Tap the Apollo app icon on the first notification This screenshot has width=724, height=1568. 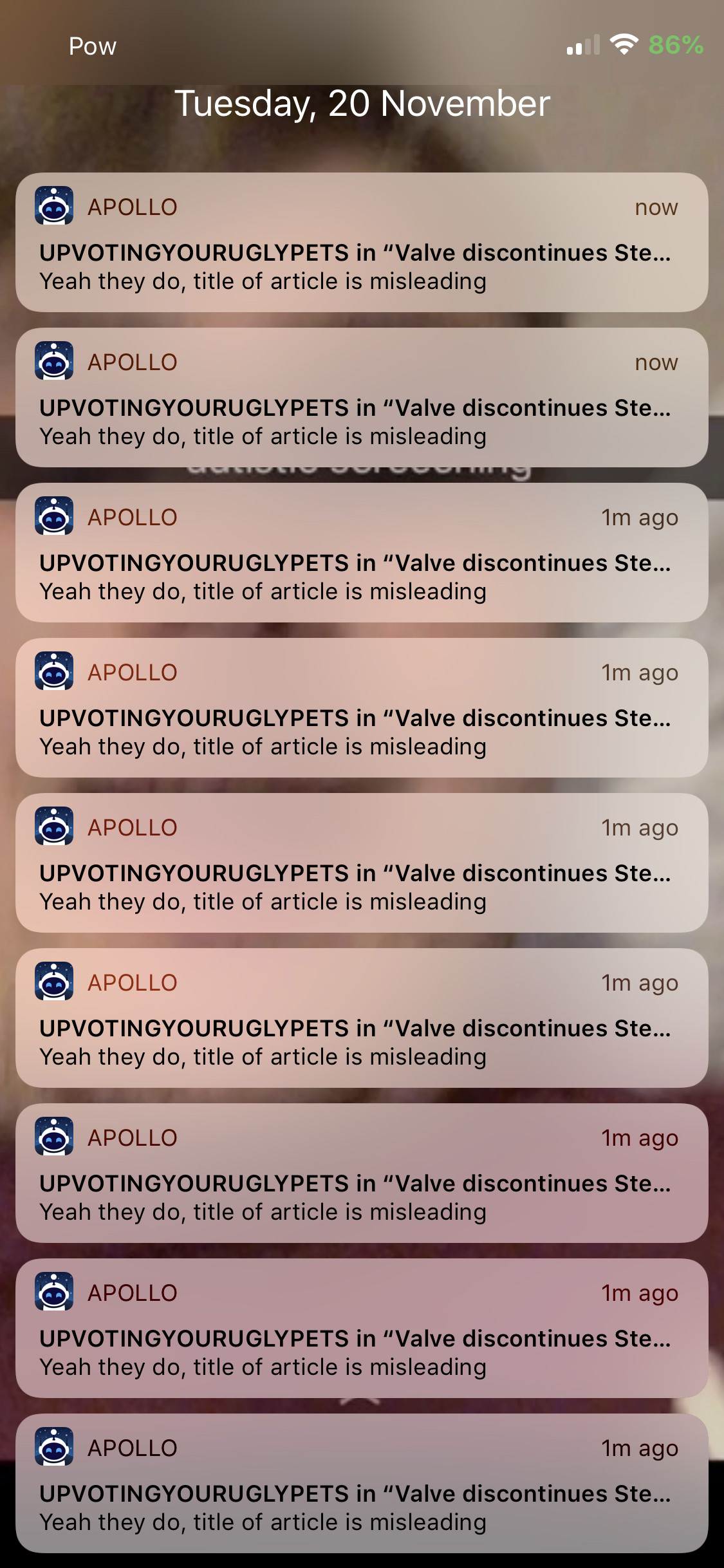(55, 206)
